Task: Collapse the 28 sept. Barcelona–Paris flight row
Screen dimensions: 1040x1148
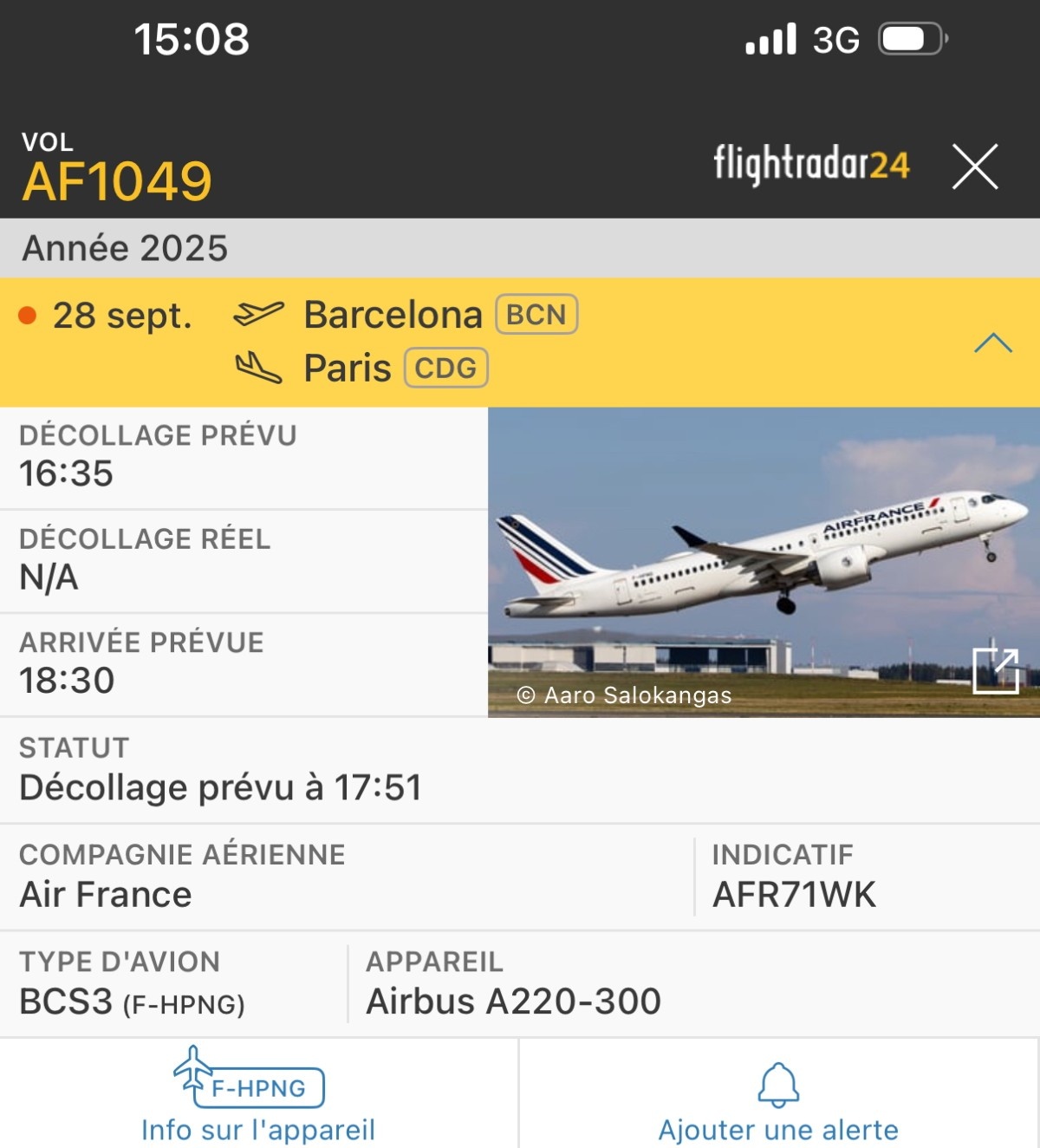Action: pos(992,343)
